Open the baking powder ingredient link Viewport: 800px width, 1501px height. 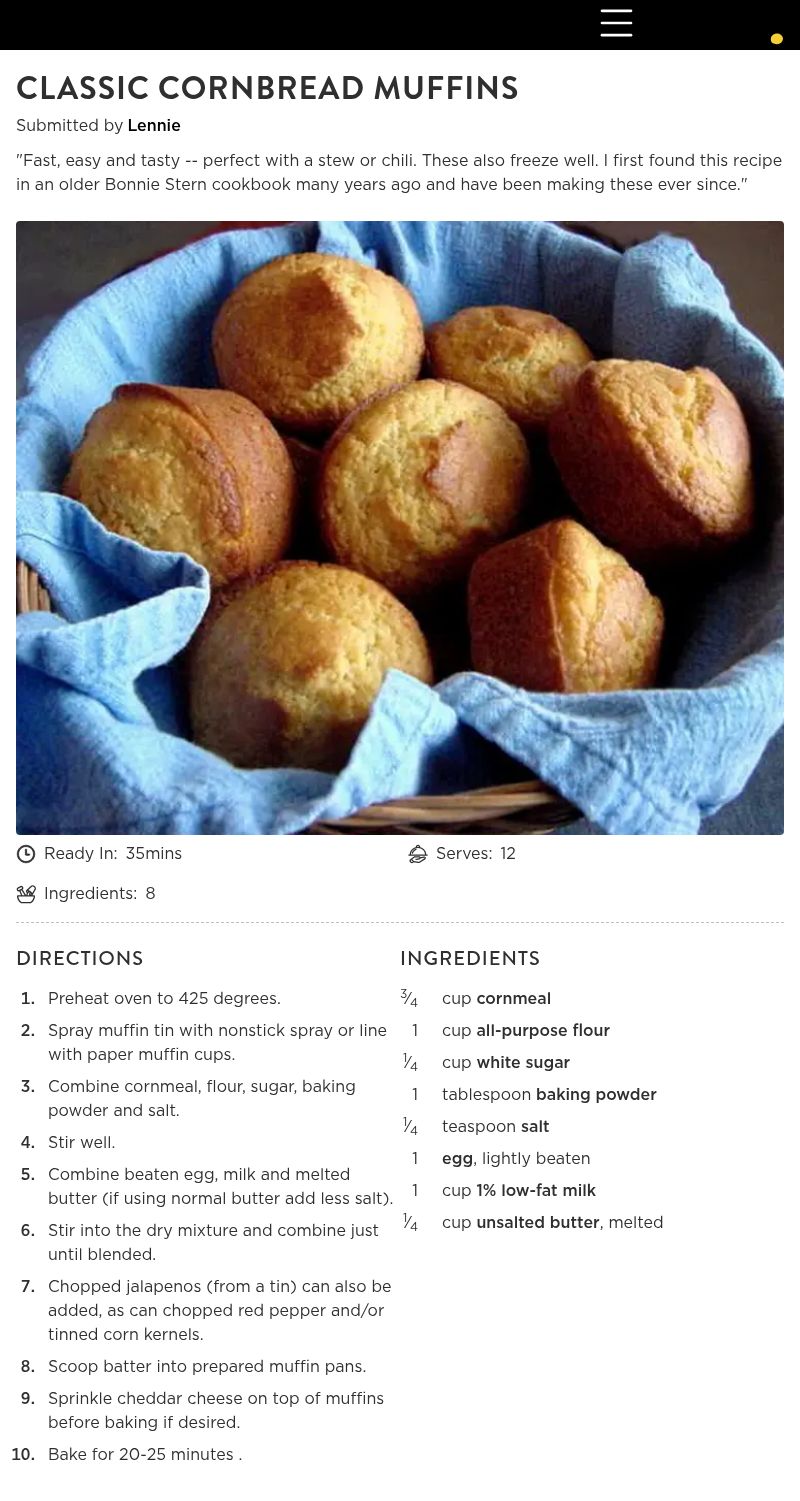pos(595,1095)
